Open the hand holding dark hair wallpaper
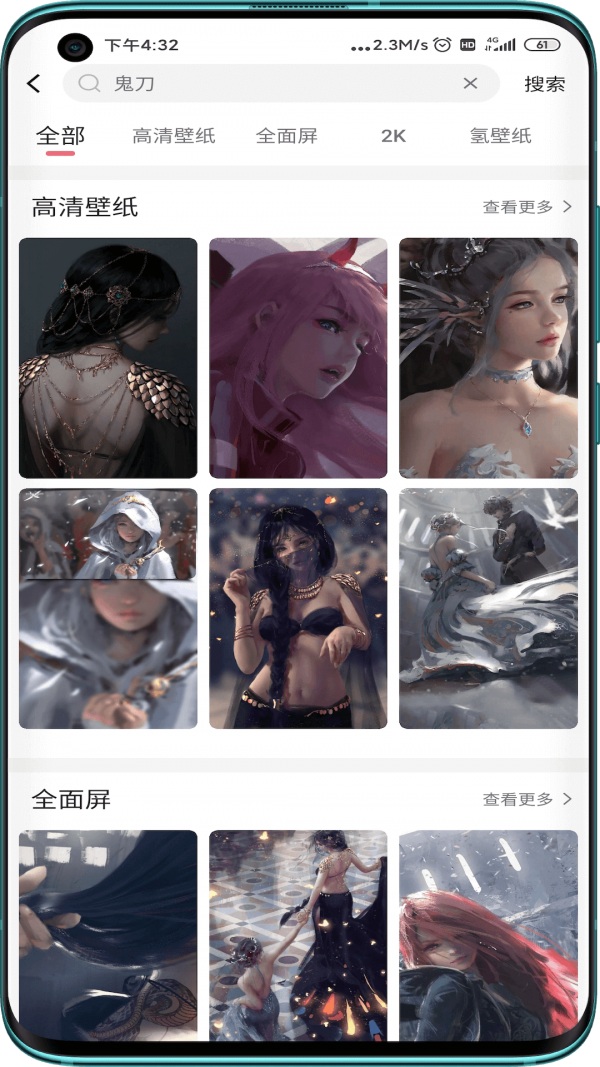This screenshot has width=600, height=1067. tap(108, 935)
